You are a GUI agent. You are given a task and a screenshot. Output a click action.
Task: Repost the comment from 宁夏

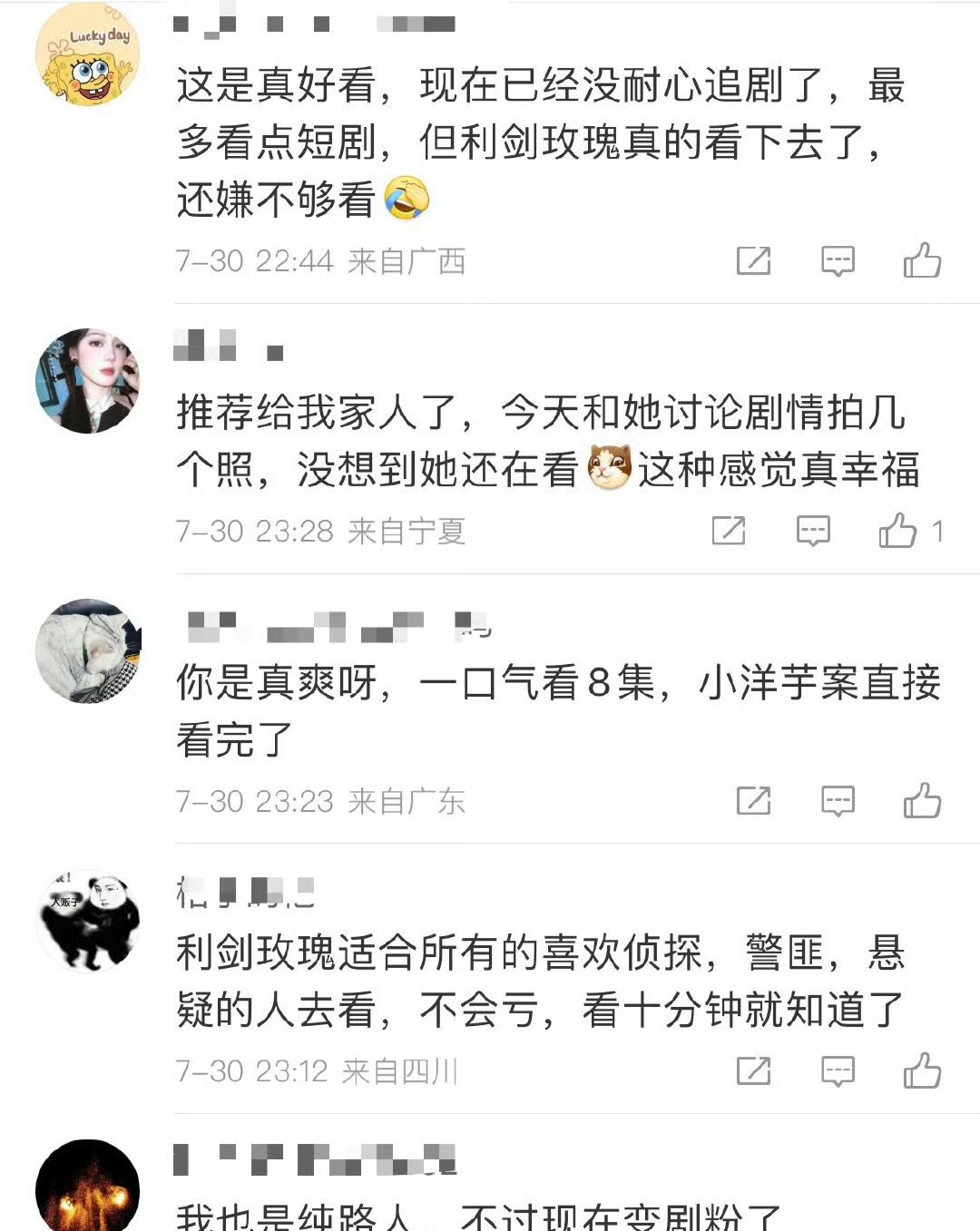coord(729,531)
